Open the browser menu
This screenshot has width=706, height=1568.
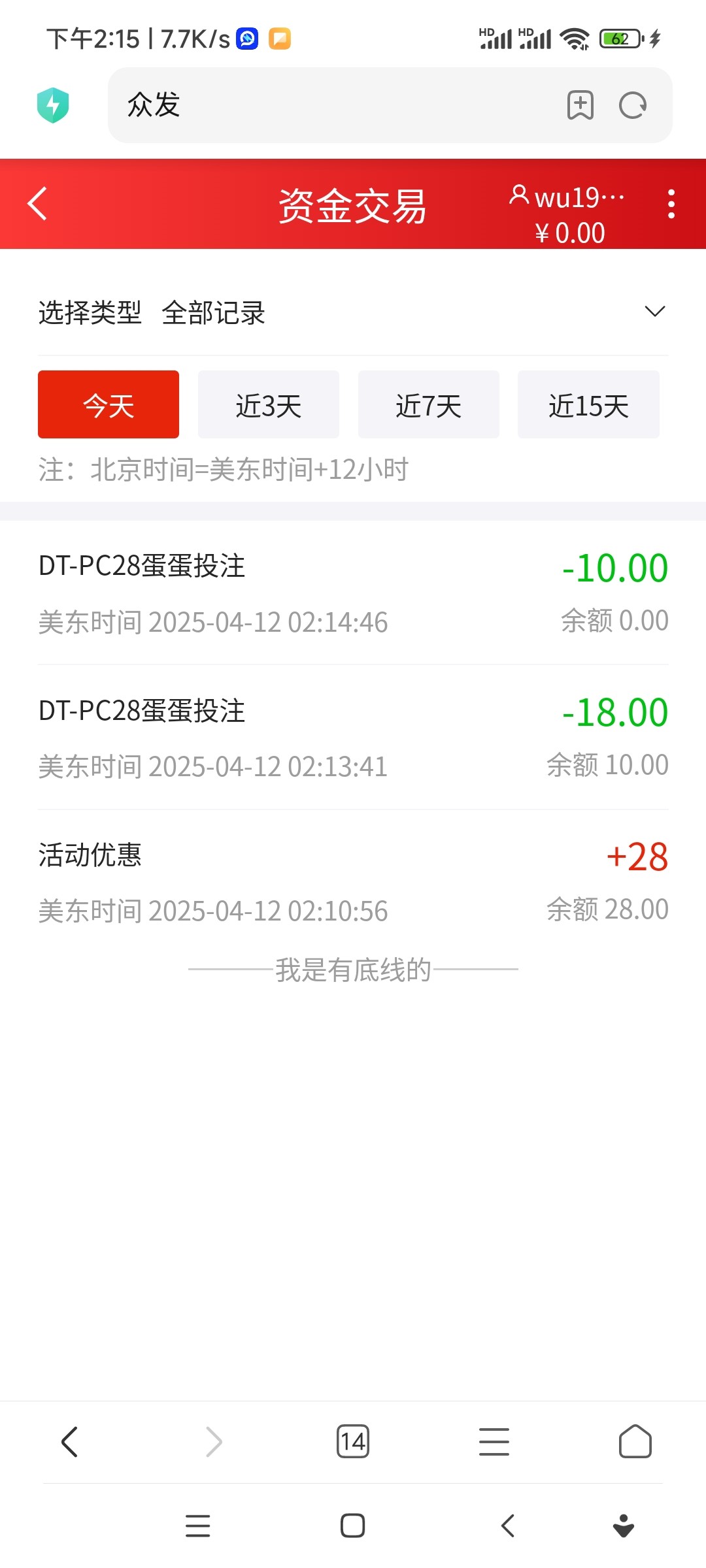coord(494,1442)
